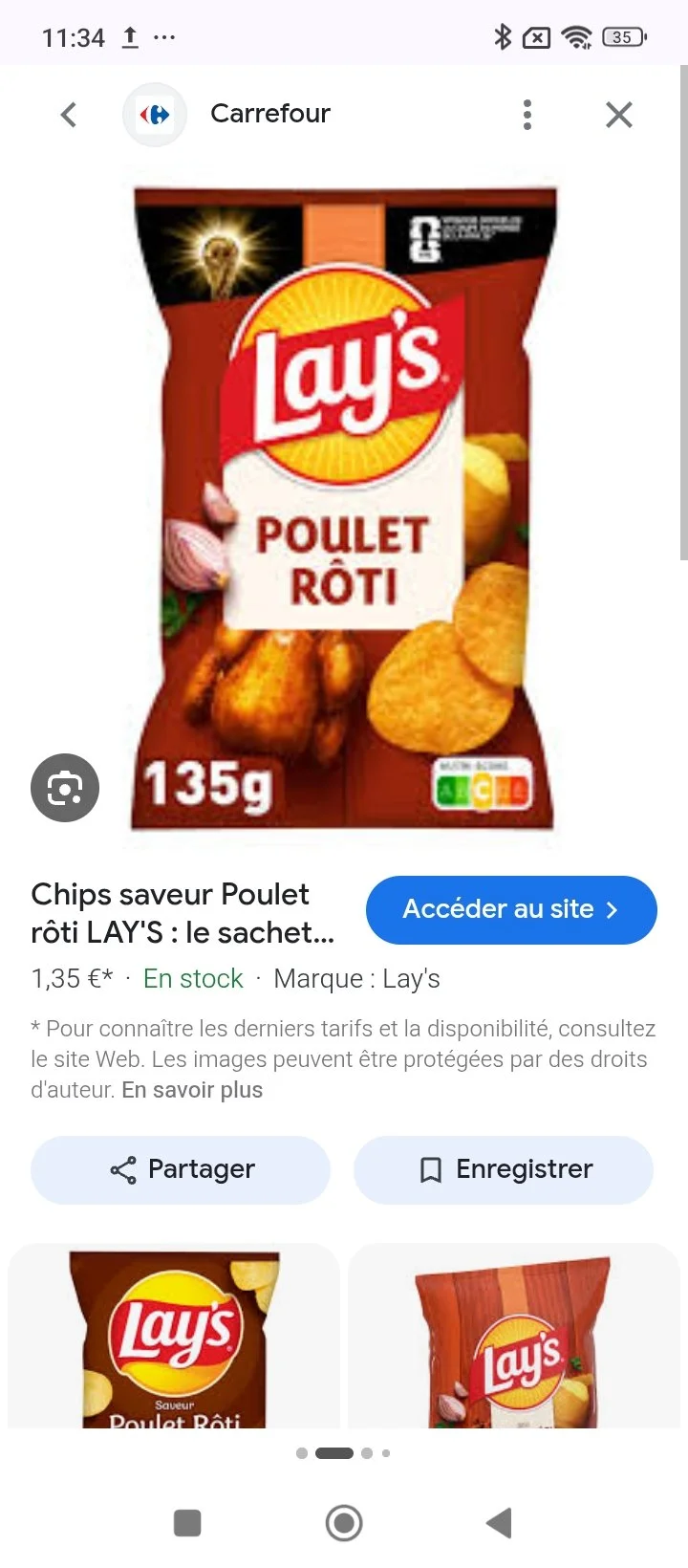Open the three-dot overflow menu
Viewport: 688px width, 1568px height.
point(527,115)
